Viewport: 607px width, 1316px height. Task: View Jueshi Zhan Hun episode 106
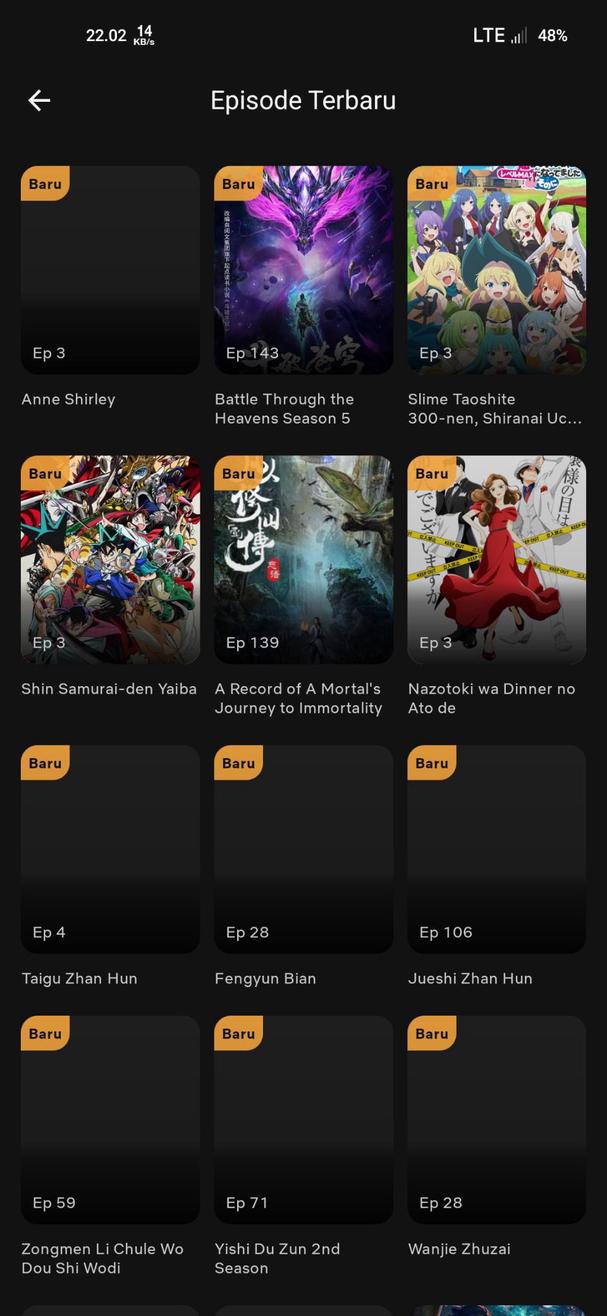tap(496, 850)
